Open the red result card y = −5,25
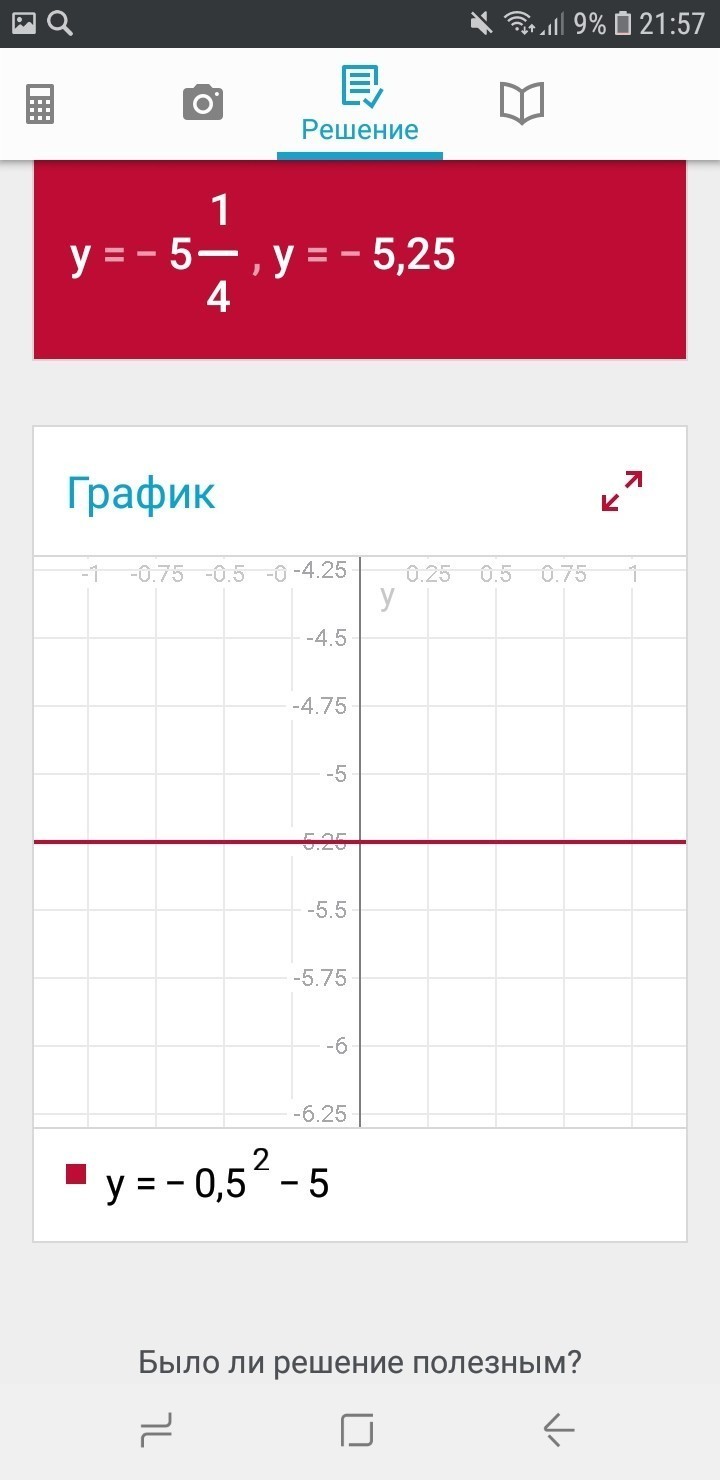The height and width of the screenshot is (1480, 720). [x=360, y=257]
